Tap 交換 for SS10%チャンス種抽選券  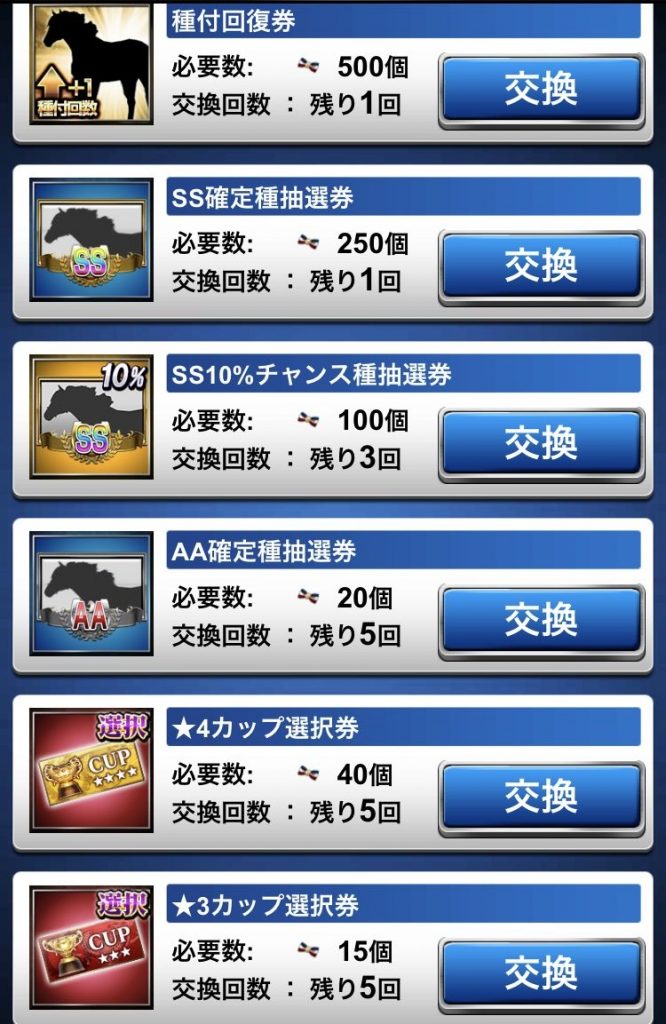541,442
